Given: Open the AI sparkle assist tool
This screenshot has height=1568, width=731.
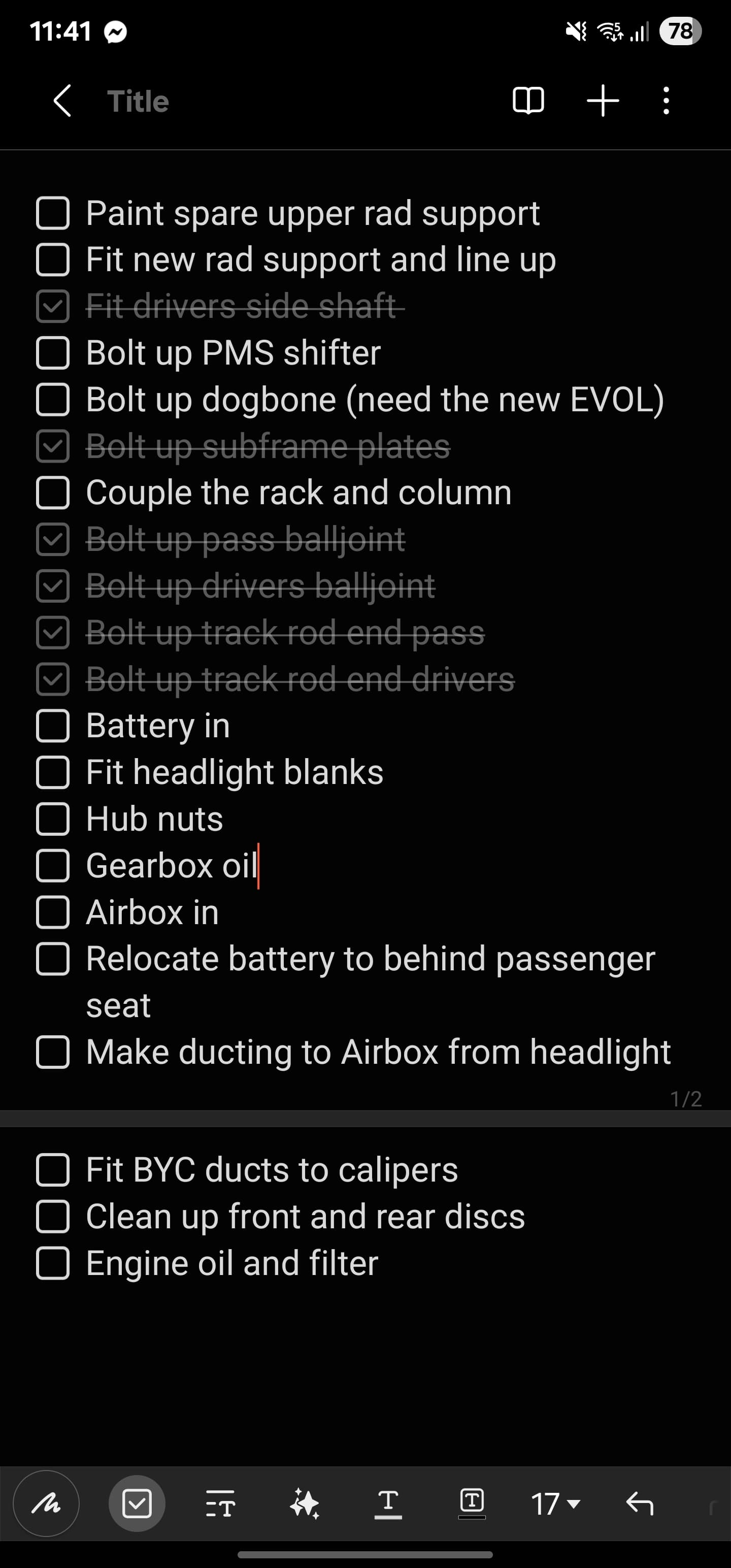Looking at the screenshot, I should 305,1504.
